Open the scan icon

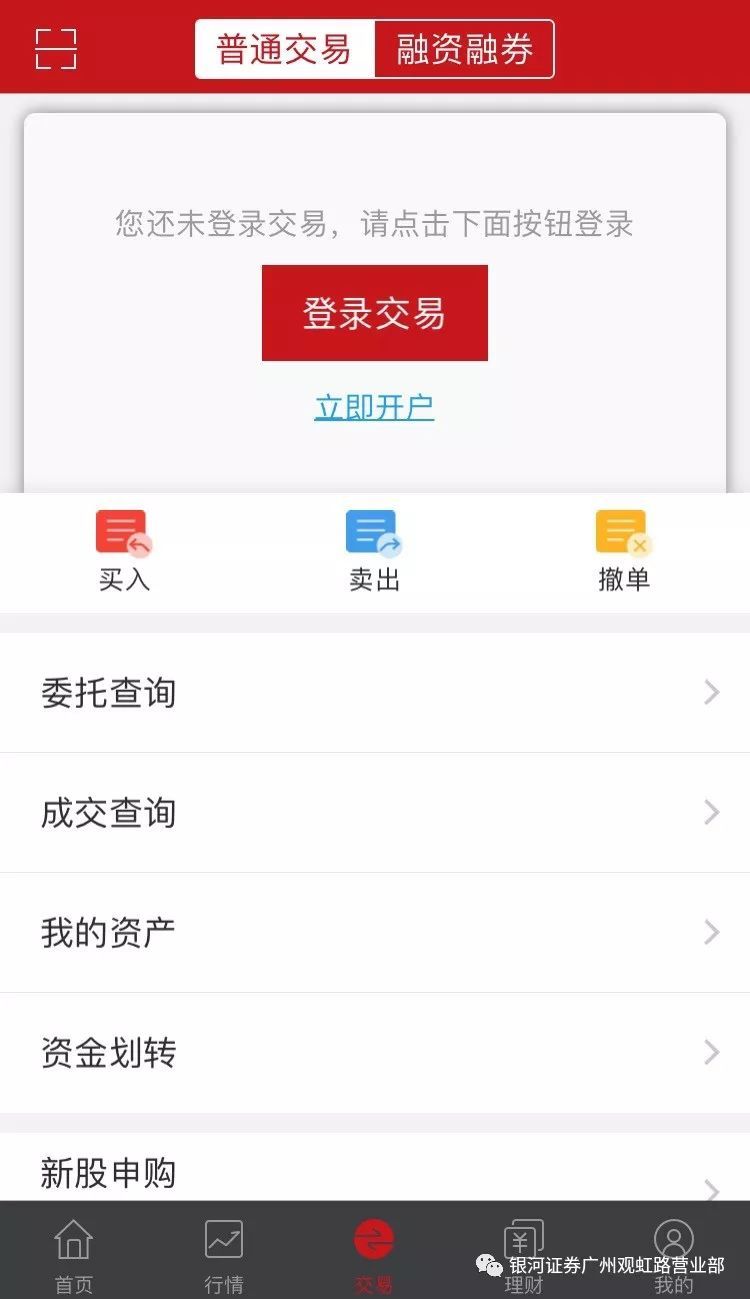[x=56, y=48]
